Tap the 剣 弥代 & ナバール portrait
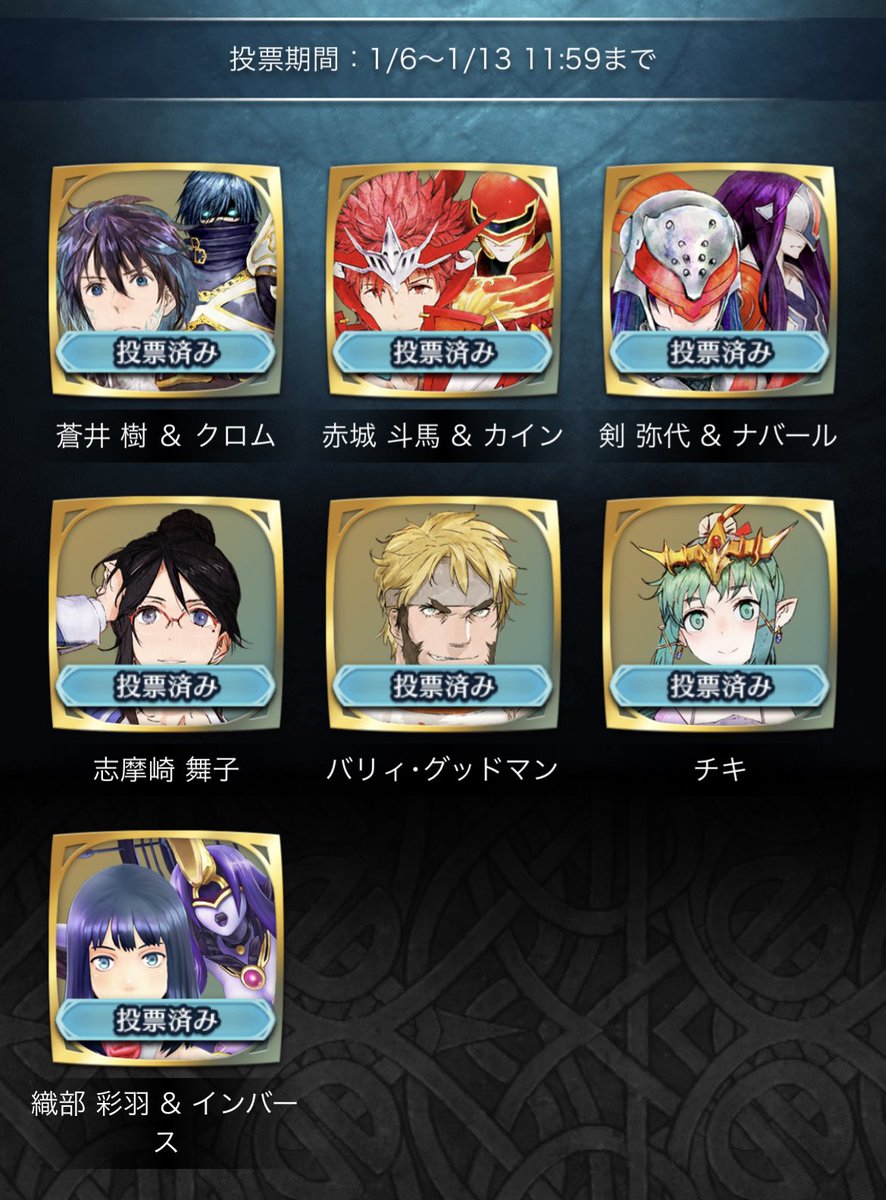The height and width of the screenshot is (1200, 886). (x=720, y=277)
